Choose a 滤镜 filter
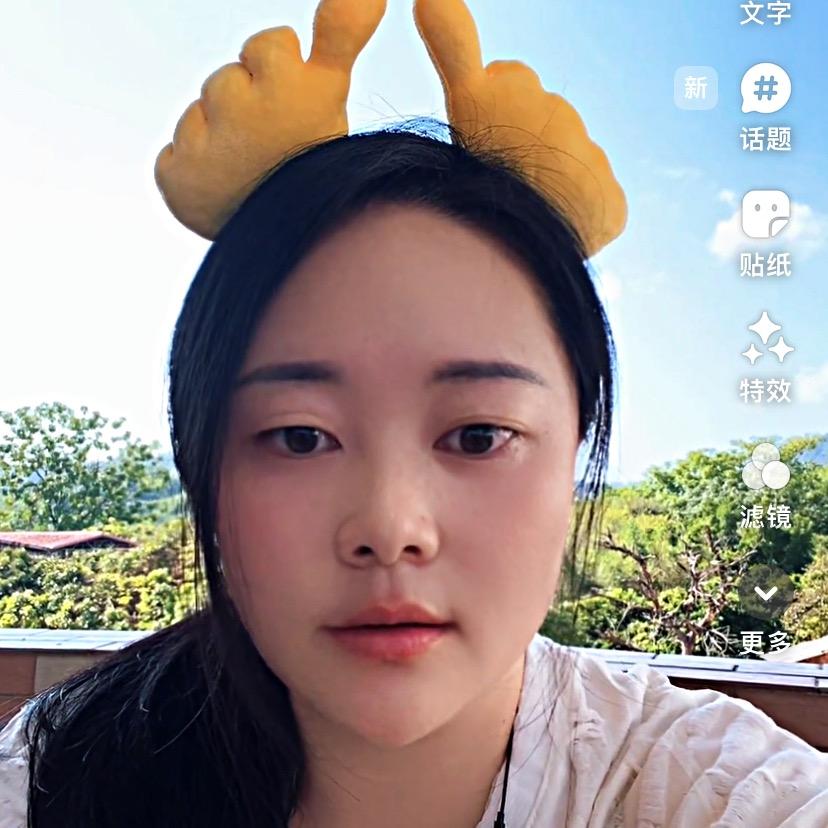 pyautogui.click(x=765, y=468)
